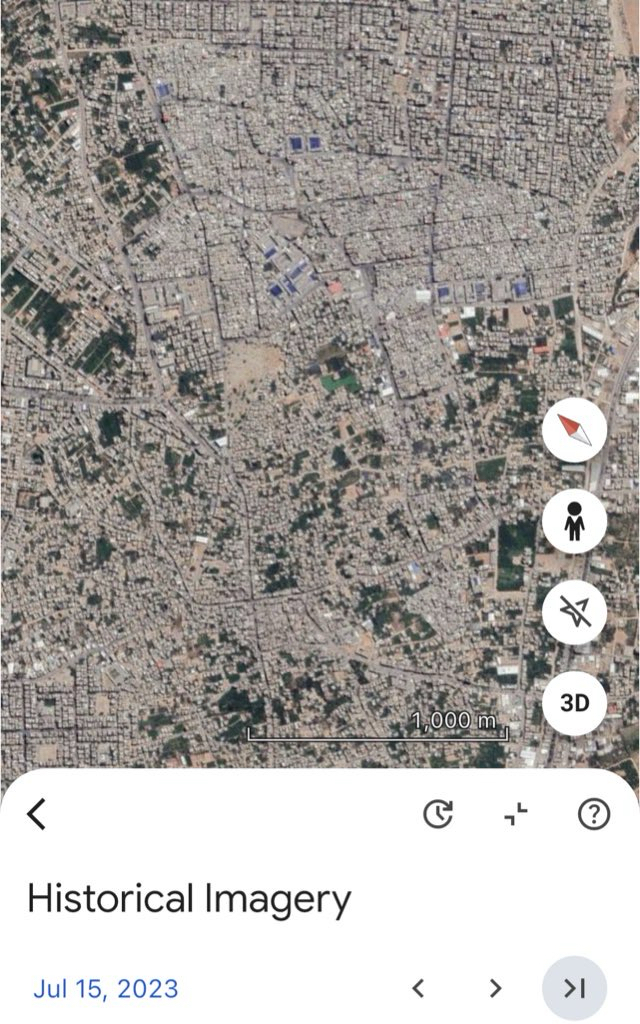Open the Jul 15, 2023 date picker

click(x=106, y=989)
